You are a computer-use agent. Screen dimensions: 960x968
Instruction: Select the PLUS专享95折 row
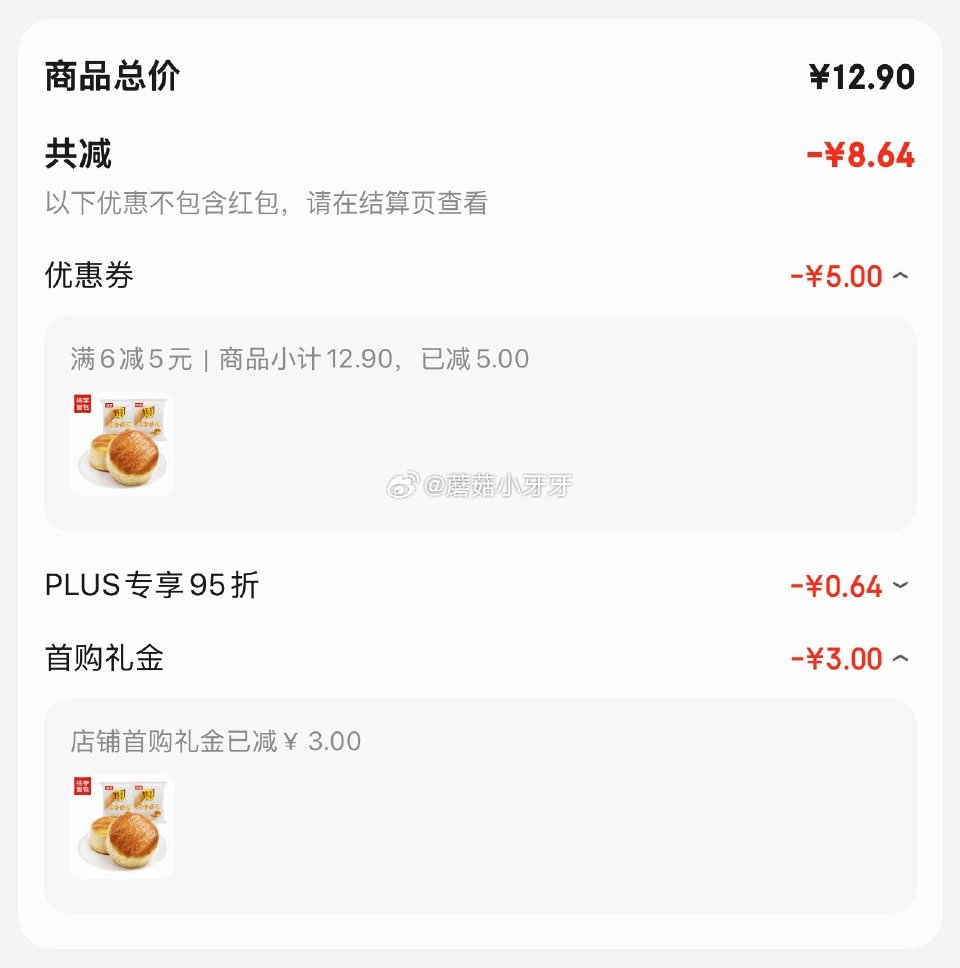[150, 585]
